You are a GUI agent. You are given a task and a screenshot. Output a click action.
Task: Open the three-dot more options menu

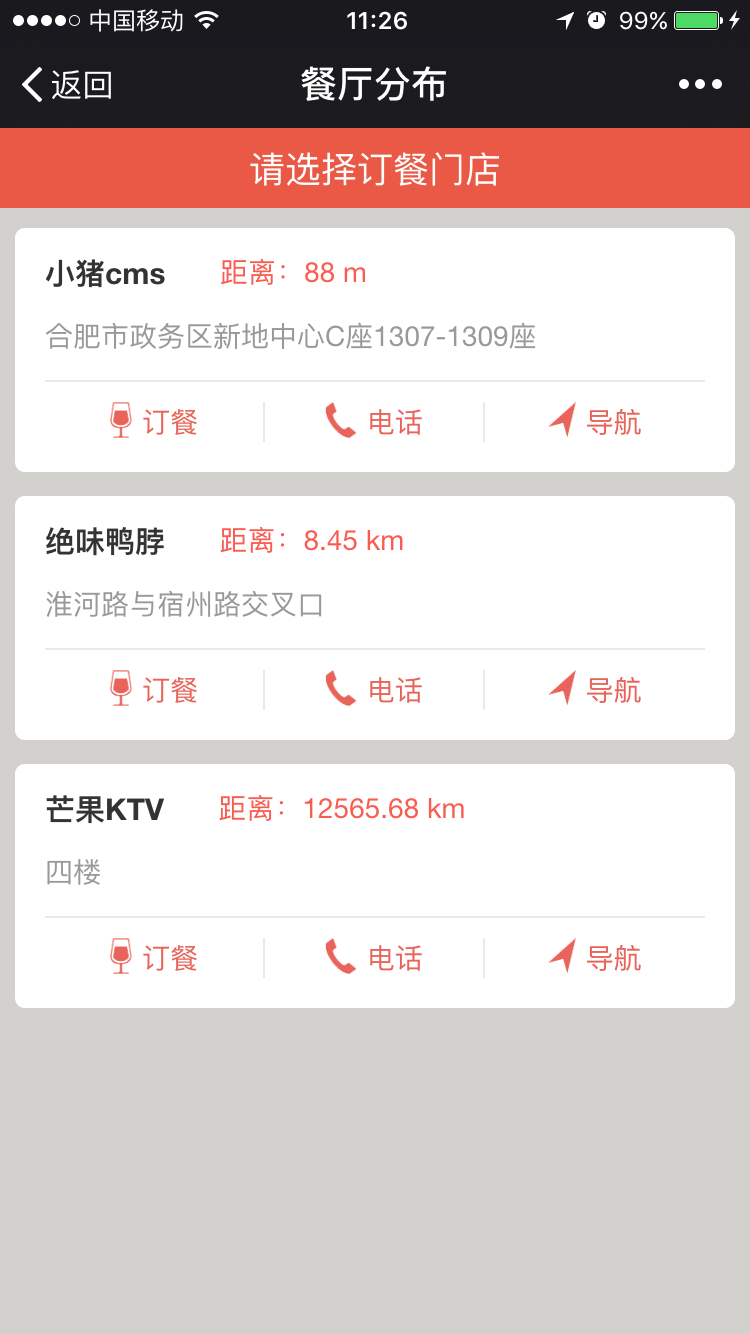coord(700,85)
